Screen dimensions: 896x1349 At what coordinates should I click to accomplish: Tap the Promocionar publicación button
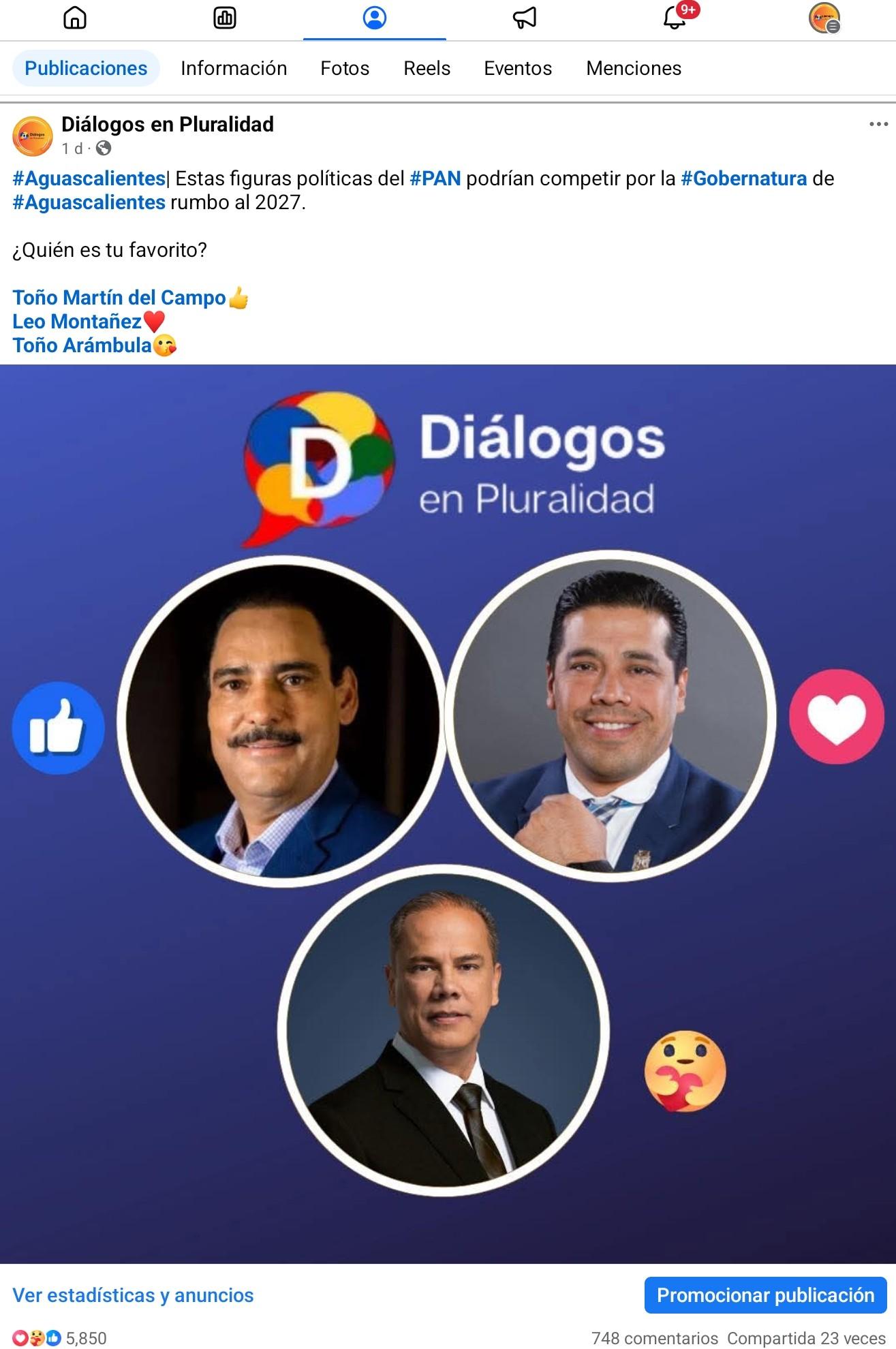pyautogui.click(x=765, y=1295)
